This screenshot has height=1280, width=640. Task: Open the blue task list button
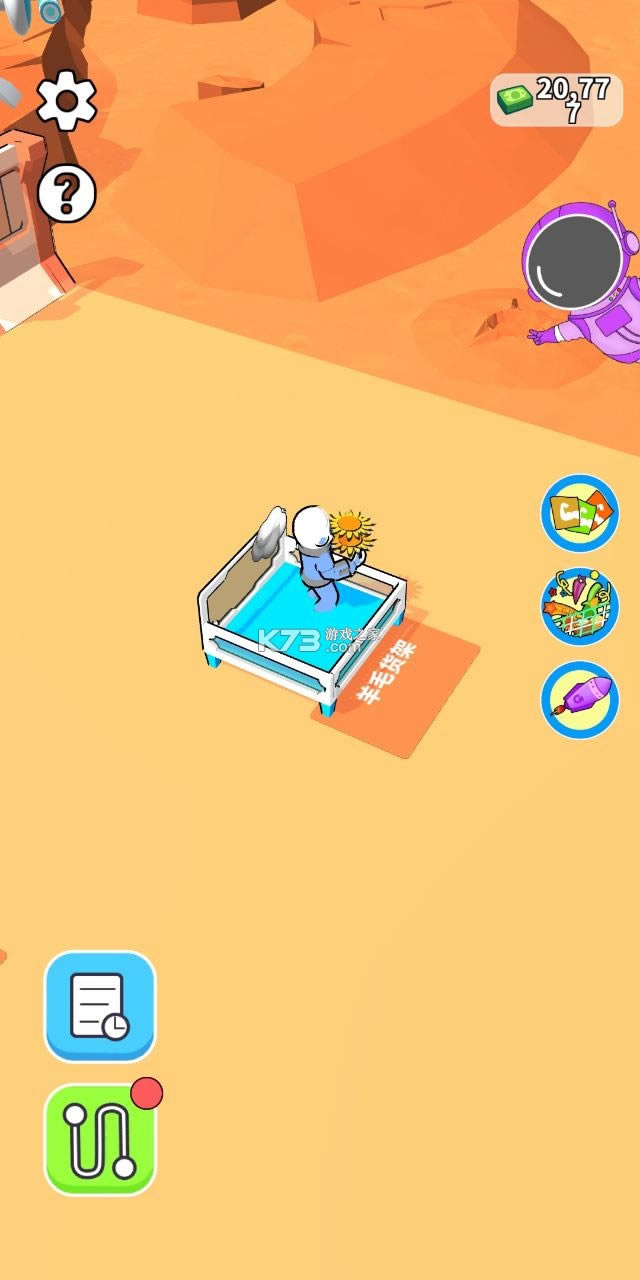click(100, 1006)
